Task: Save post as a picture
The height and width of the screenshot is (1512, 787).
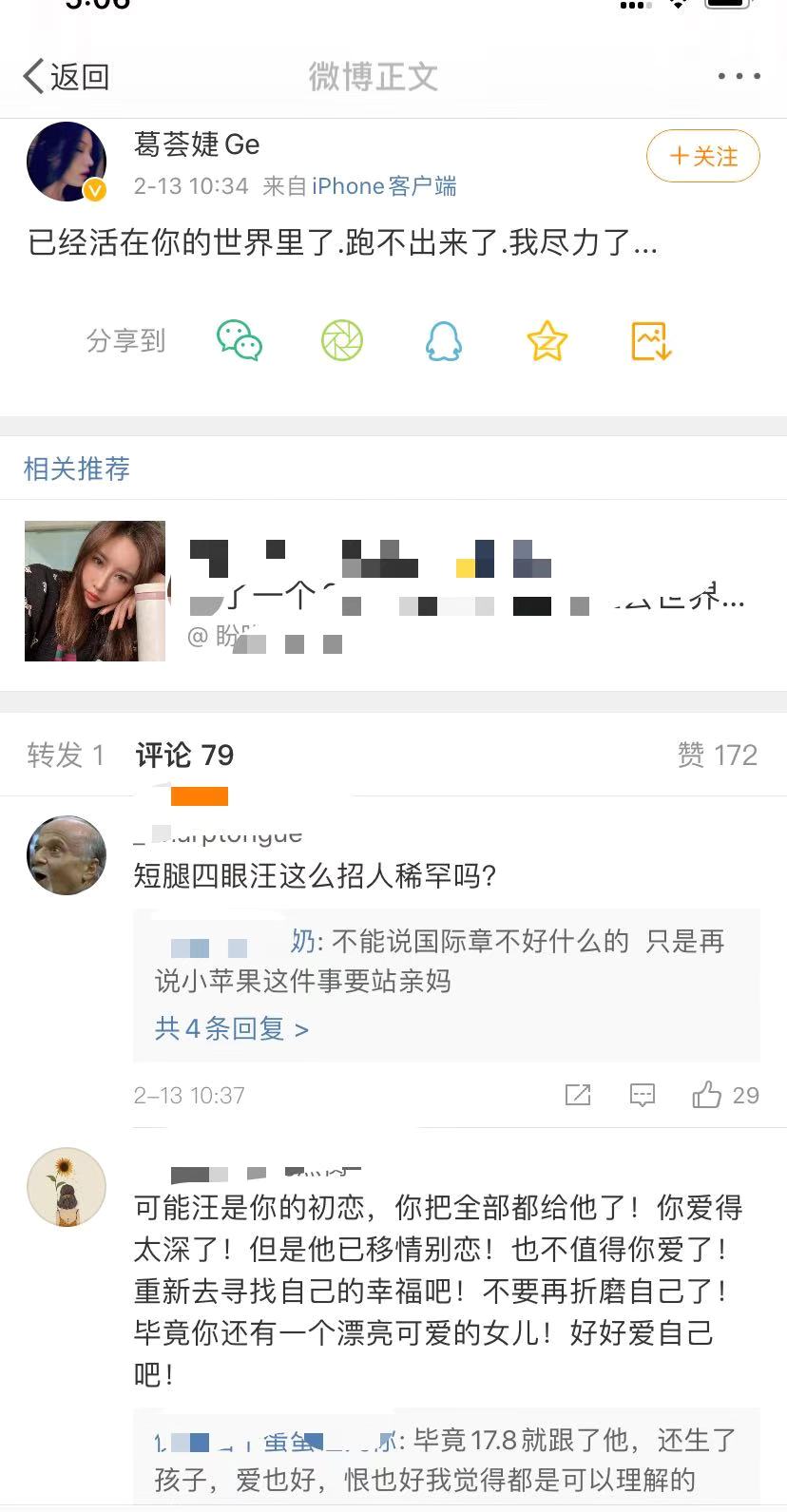Action: click(651, 340)
